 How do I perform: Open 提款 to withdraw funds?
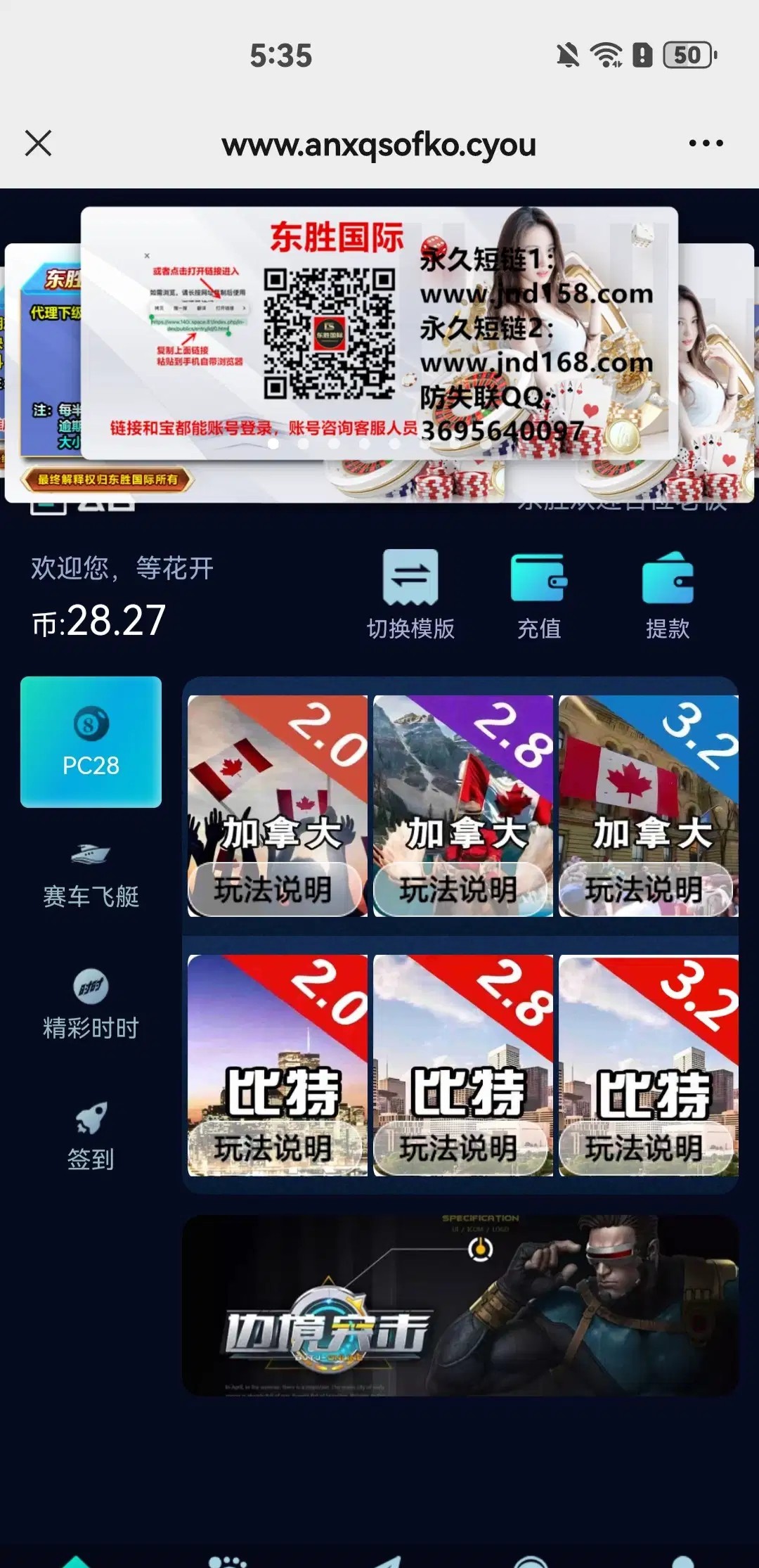click(x=668, y=594)
